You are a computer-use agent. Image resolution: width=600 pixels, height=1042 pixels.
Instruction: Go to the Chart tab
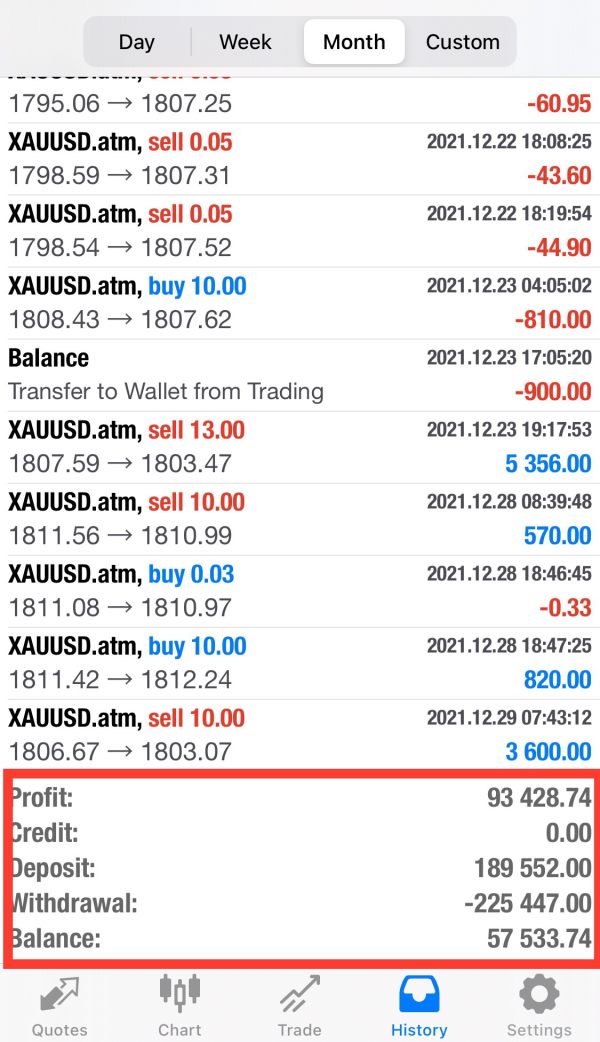pos(179,1005)
